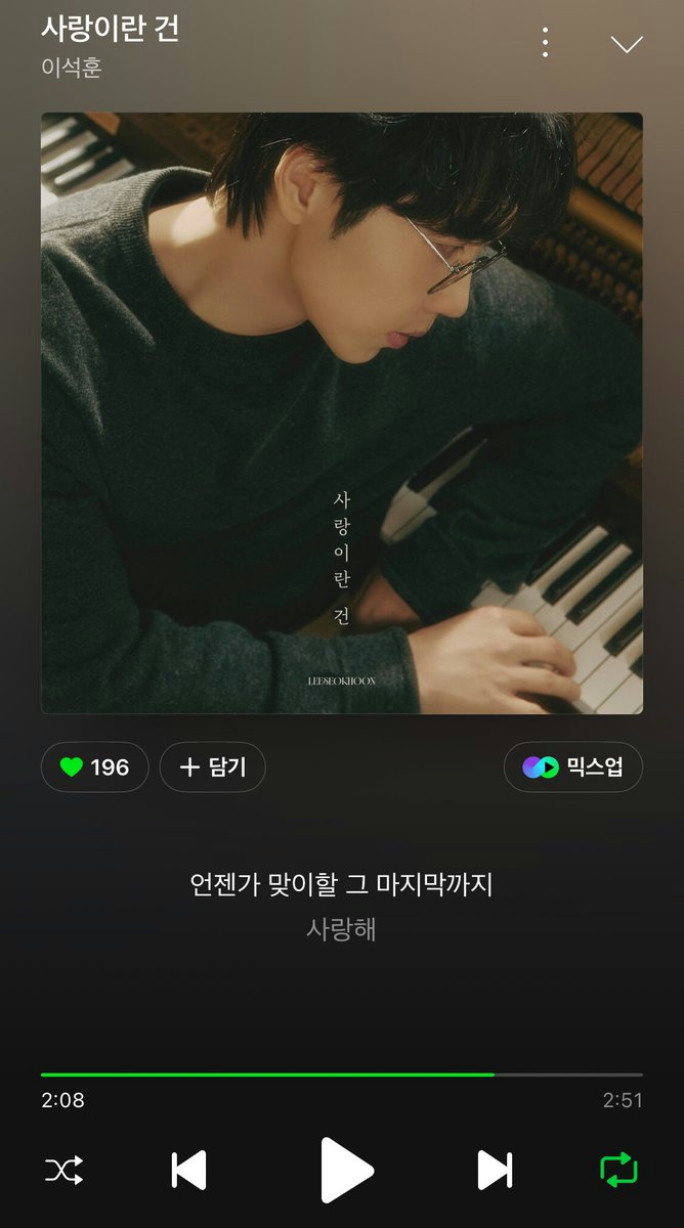684x1228 pixels.
Task: Tap the playback progress bar to seek
Action: (x=341, y=1075)
